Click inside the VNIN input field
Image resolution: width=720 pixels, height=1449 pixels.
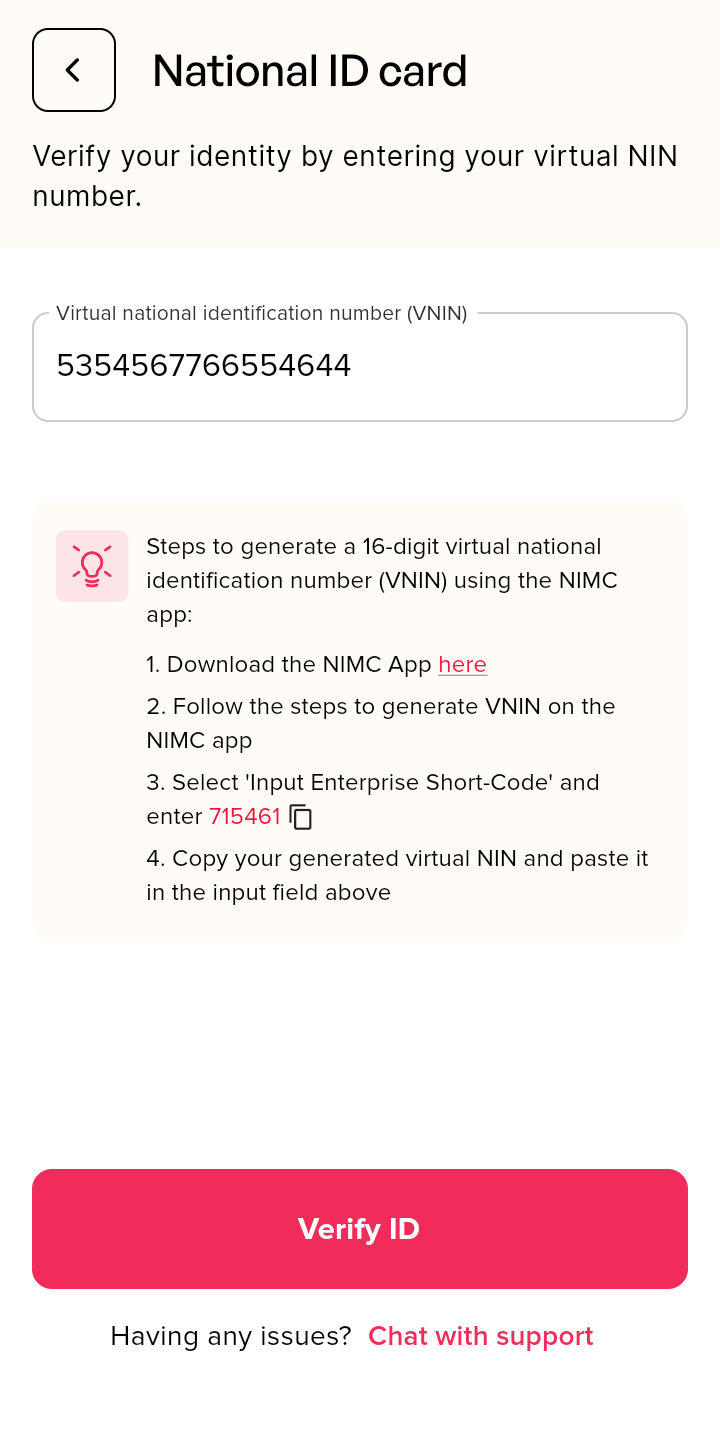tap(360, 366)
